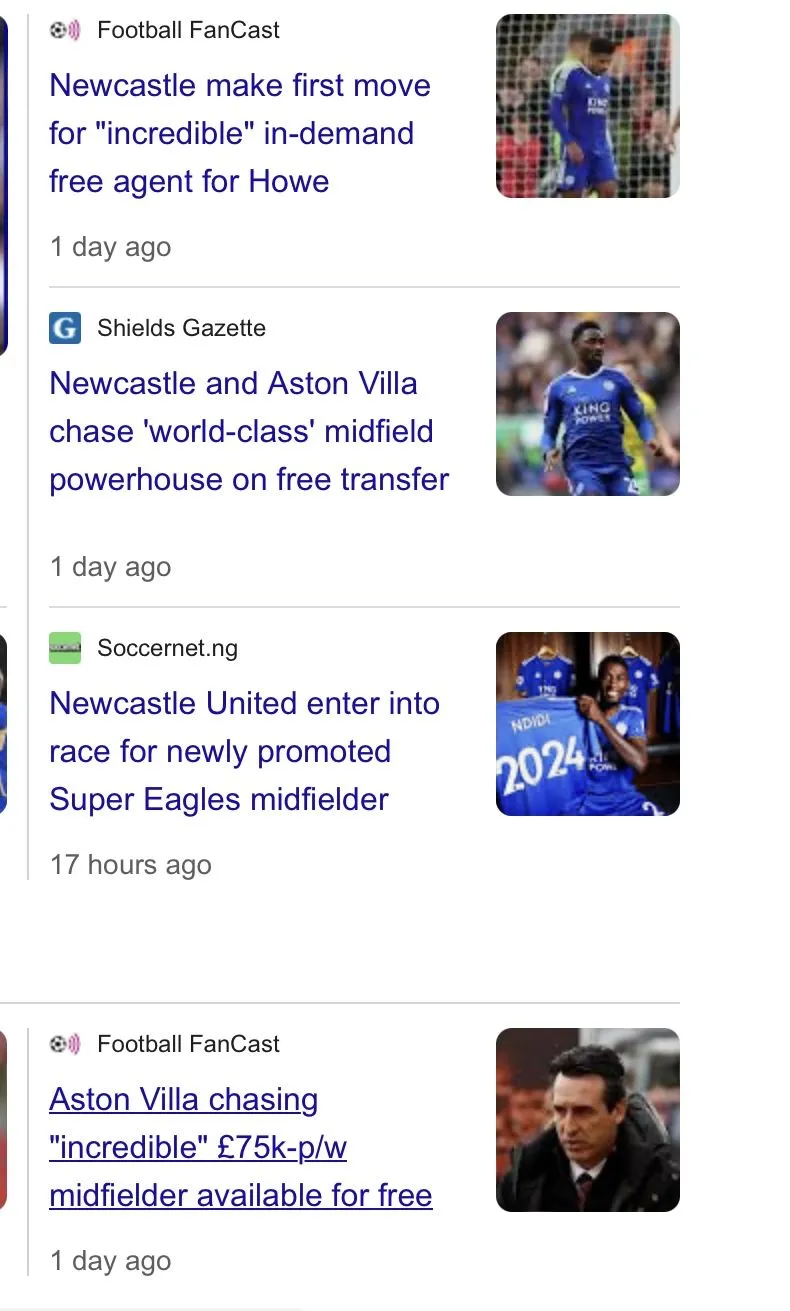Open "Newcastle make first move" article headline
Viewport: 790px width, 1311px height.
pos(239,133)
